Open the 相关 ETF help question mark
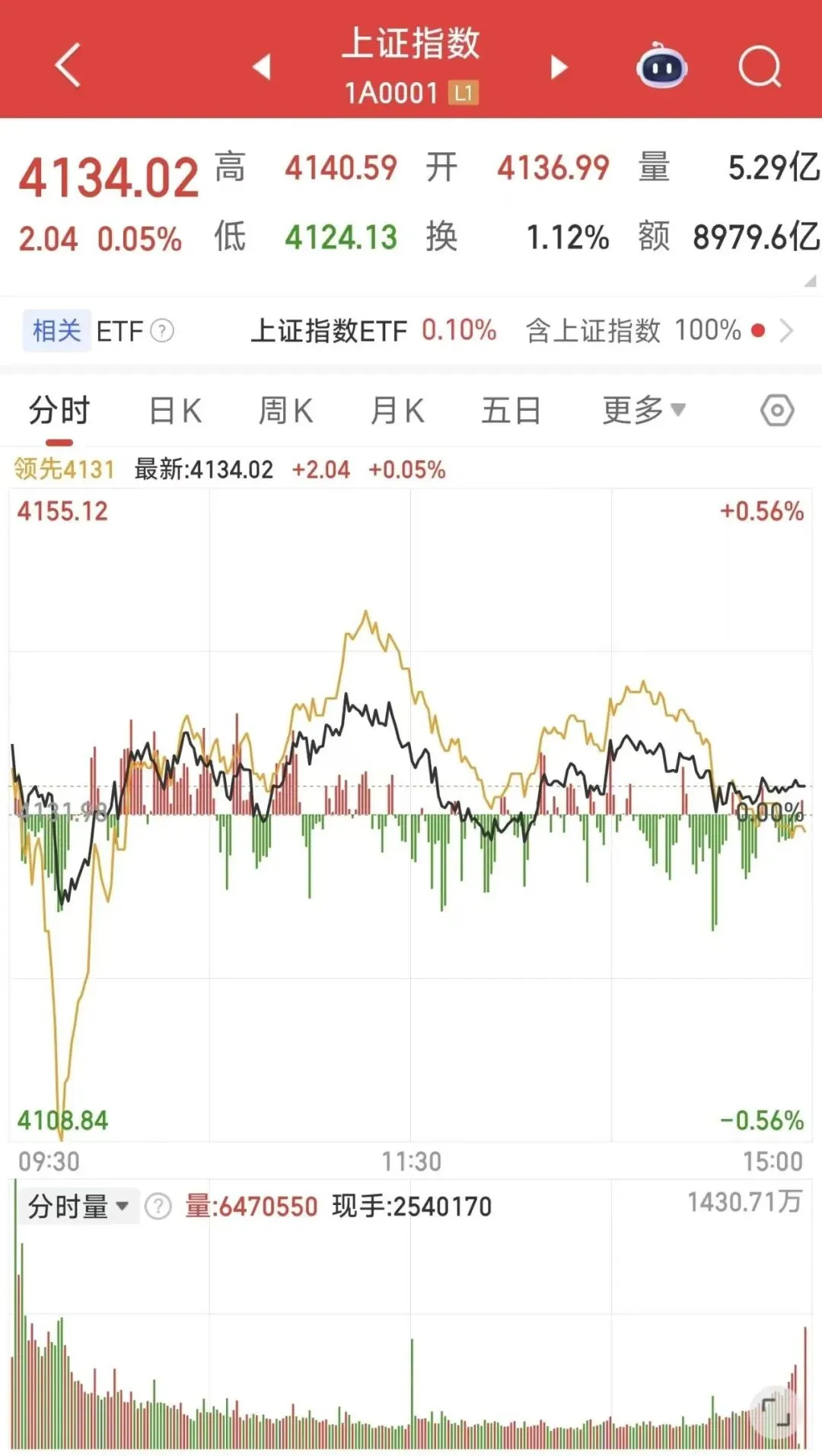Image resolution: width=822 pixels, height=1456 pixels. [162, 331]
